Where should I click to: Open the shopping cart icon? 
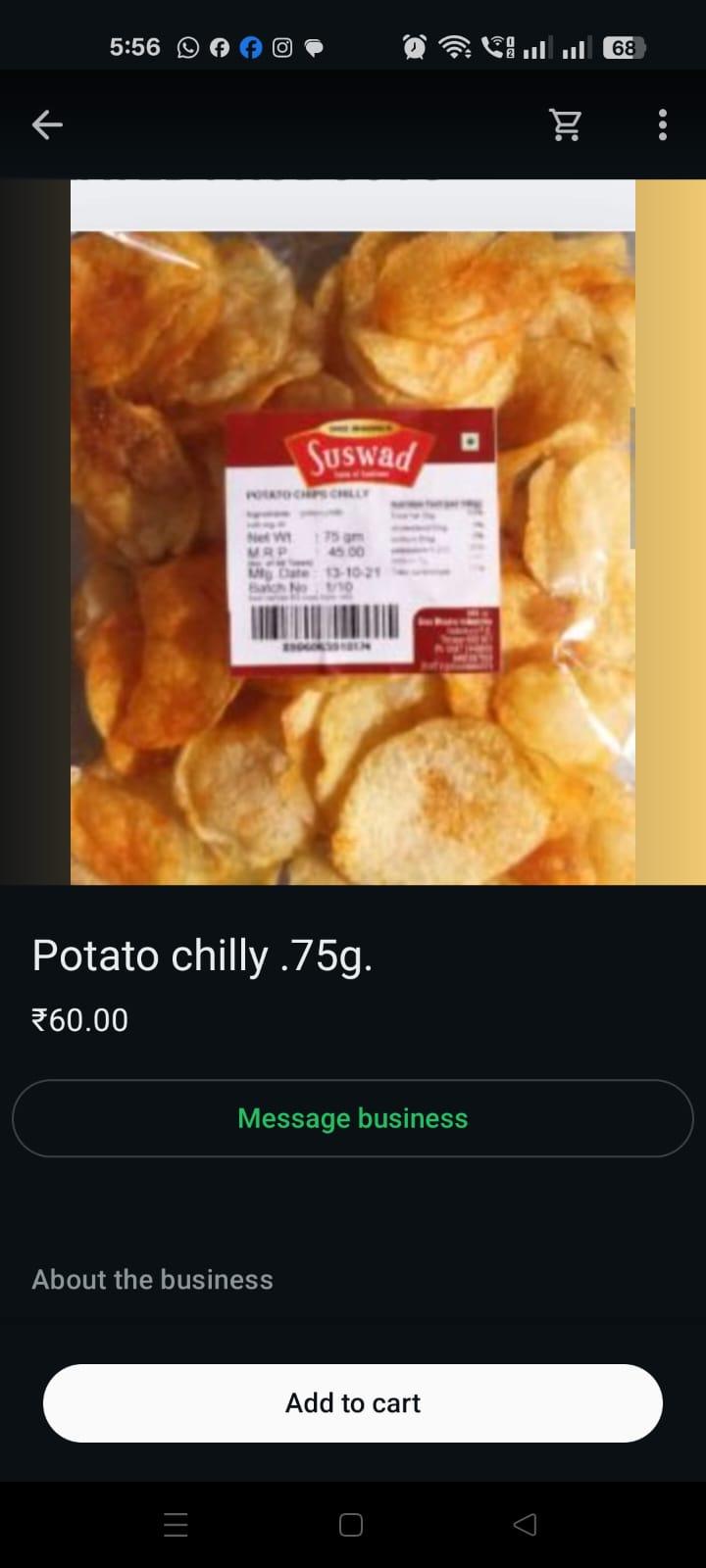click(566, 124)
